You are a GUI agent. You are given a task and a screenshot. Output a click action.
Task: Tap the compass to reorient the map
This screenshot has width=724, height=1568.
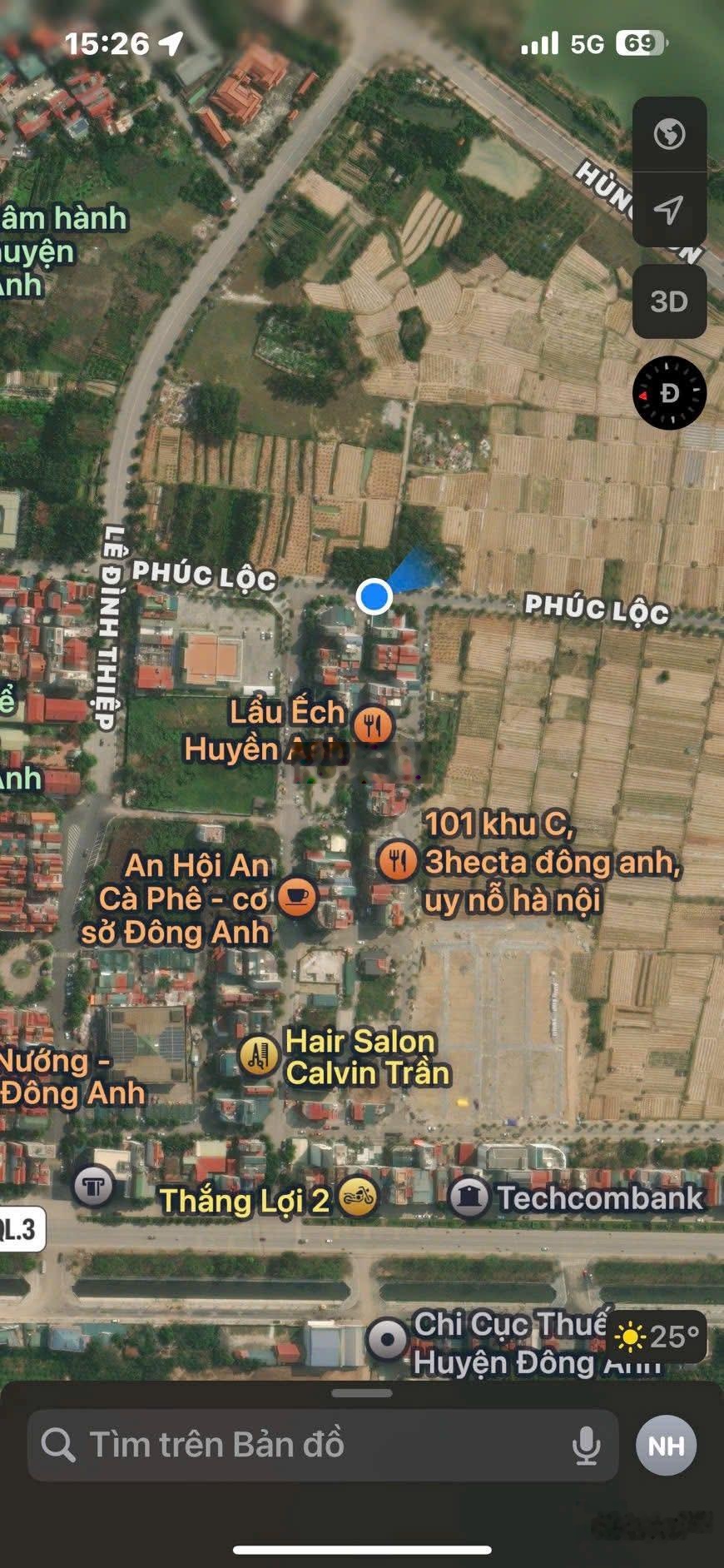click(x=669, y=393)
